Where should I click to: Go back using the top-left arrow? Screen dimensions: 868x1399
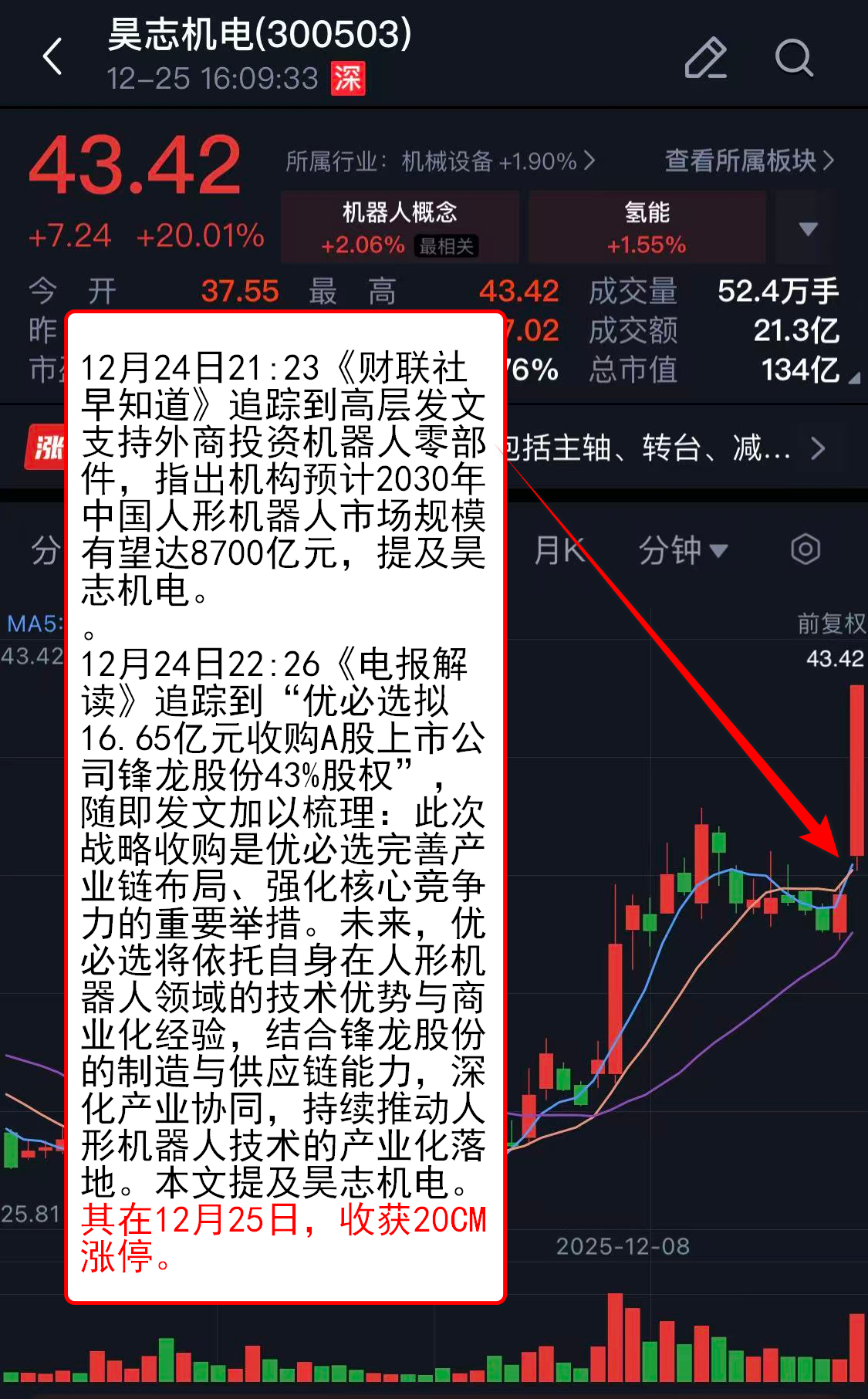tap(52, 57)
